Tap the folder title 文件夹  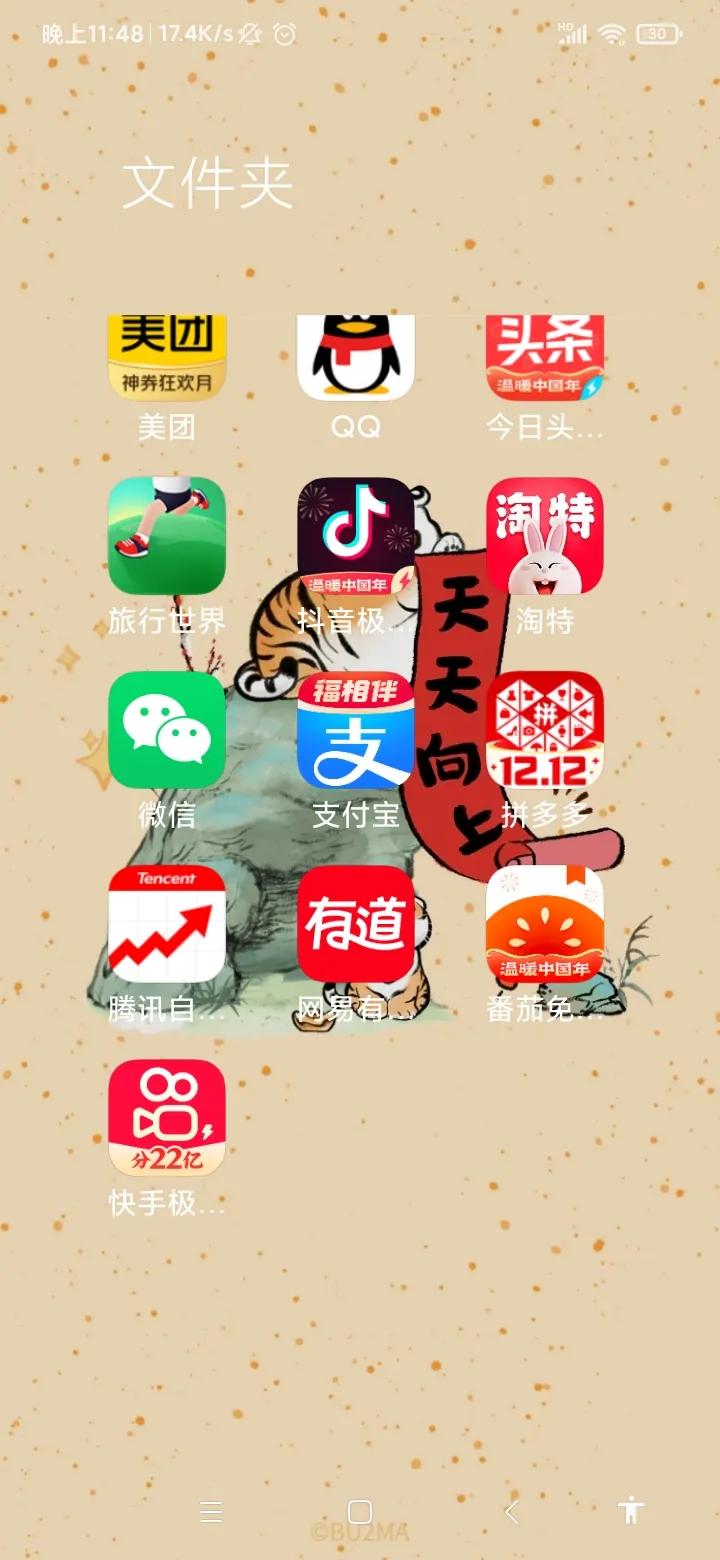[207, 184]
